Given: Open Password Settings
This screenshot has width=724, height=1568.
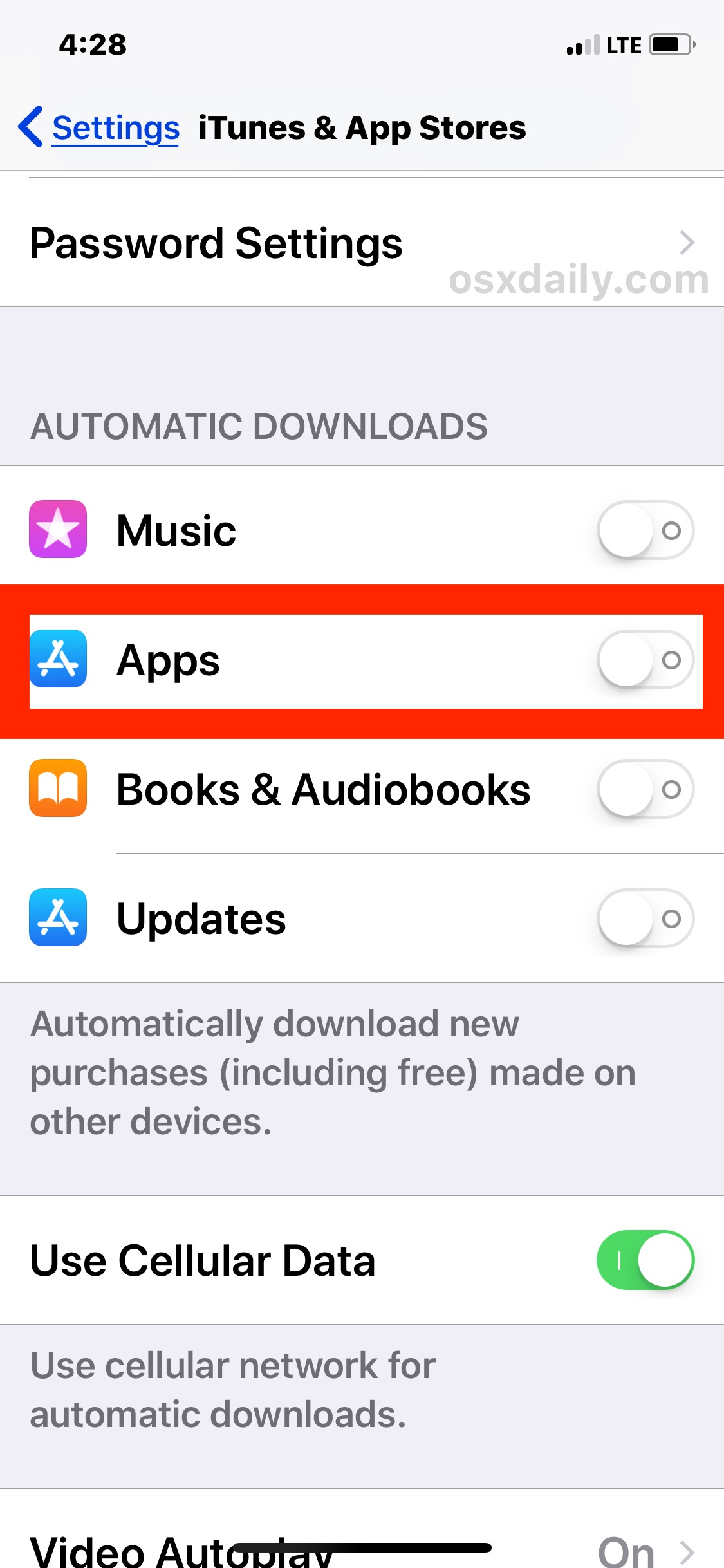Looking at the screenshot, I should (x=362, y=243).
